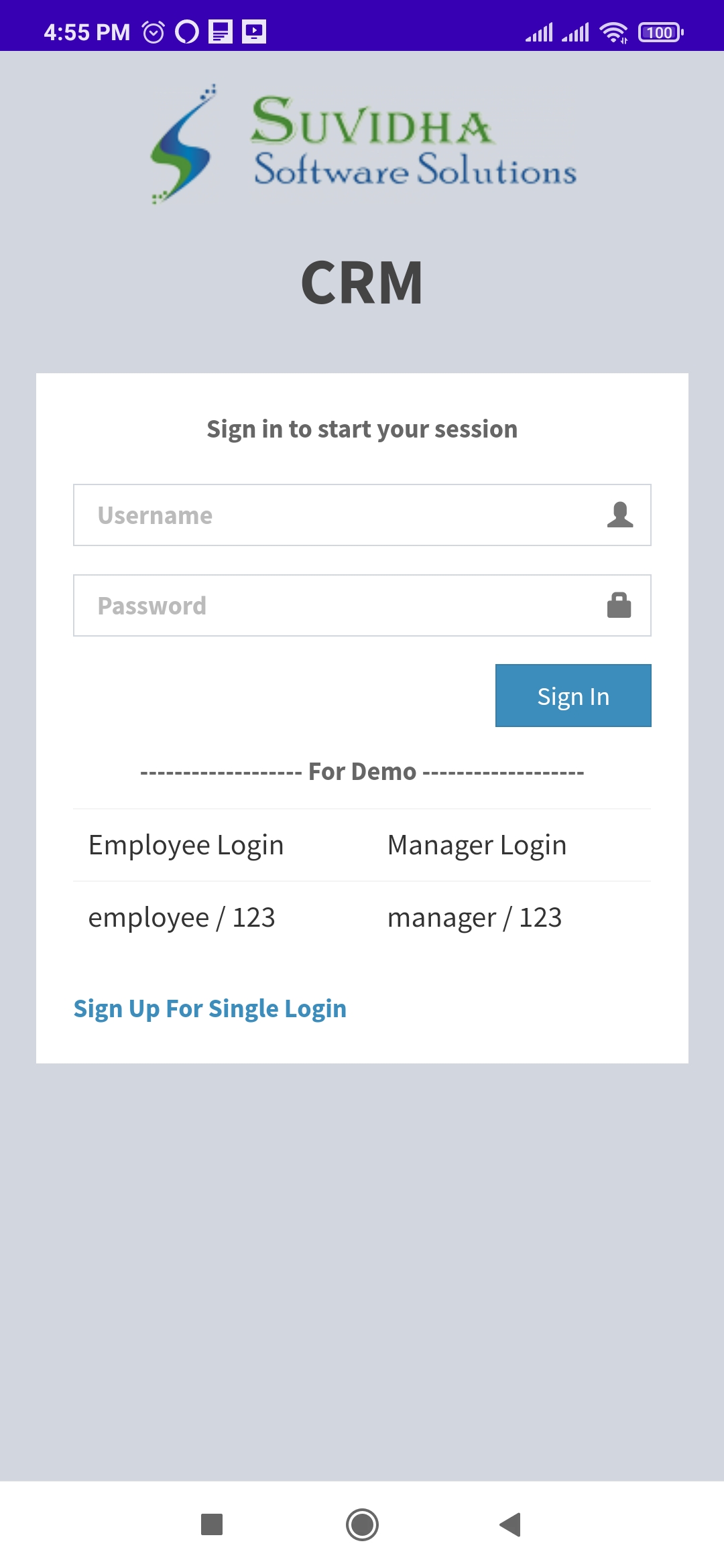Tap the Sign In button
The height and width of the screenshot is (1568, 724).
pyautogui.click(x=573, y=696)
